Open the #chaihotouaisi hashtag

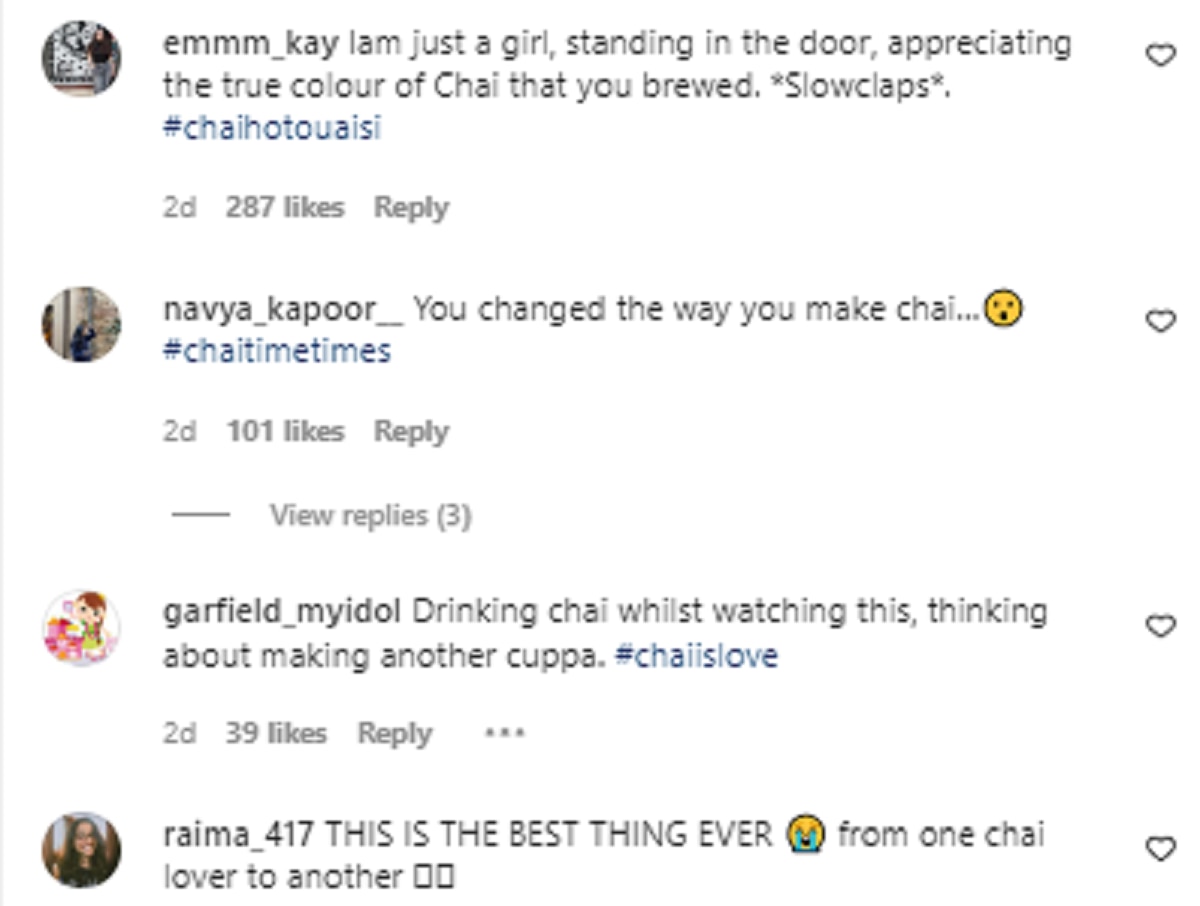click(271, 130)
